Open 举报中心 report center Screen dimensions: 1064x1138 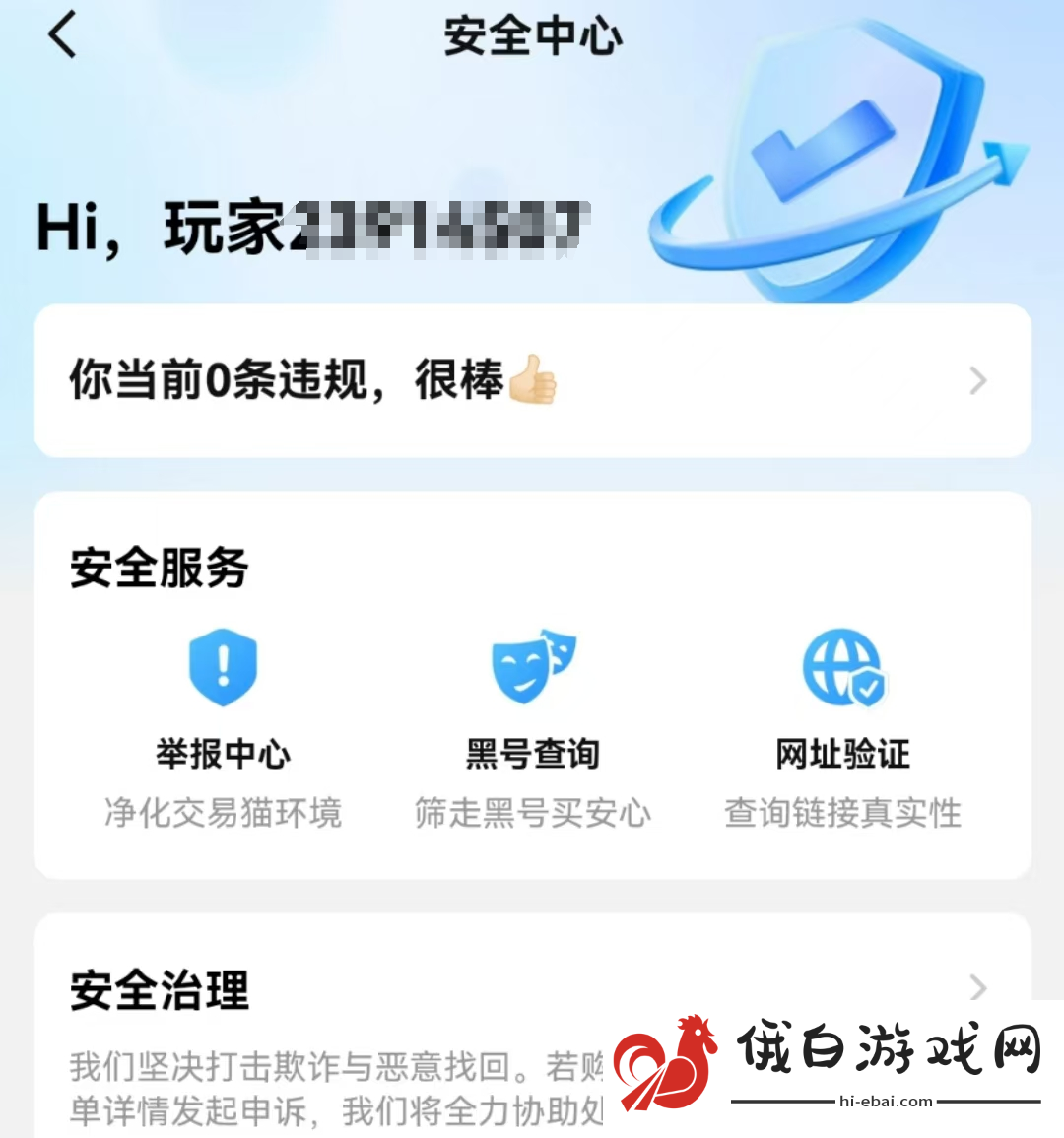click(x=223, y=727)
